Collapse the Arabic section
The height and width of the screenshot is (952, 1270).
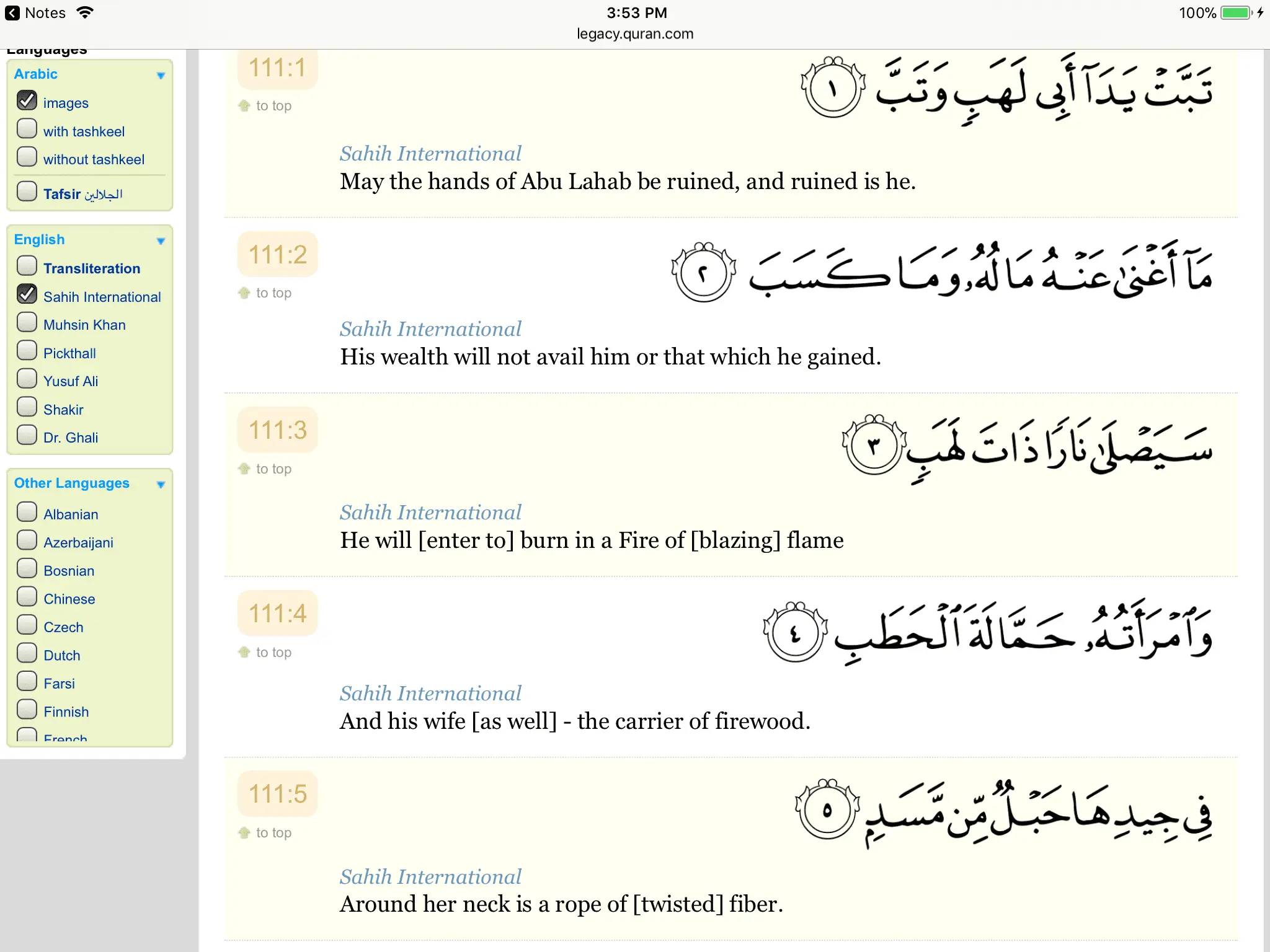point(161,75)
